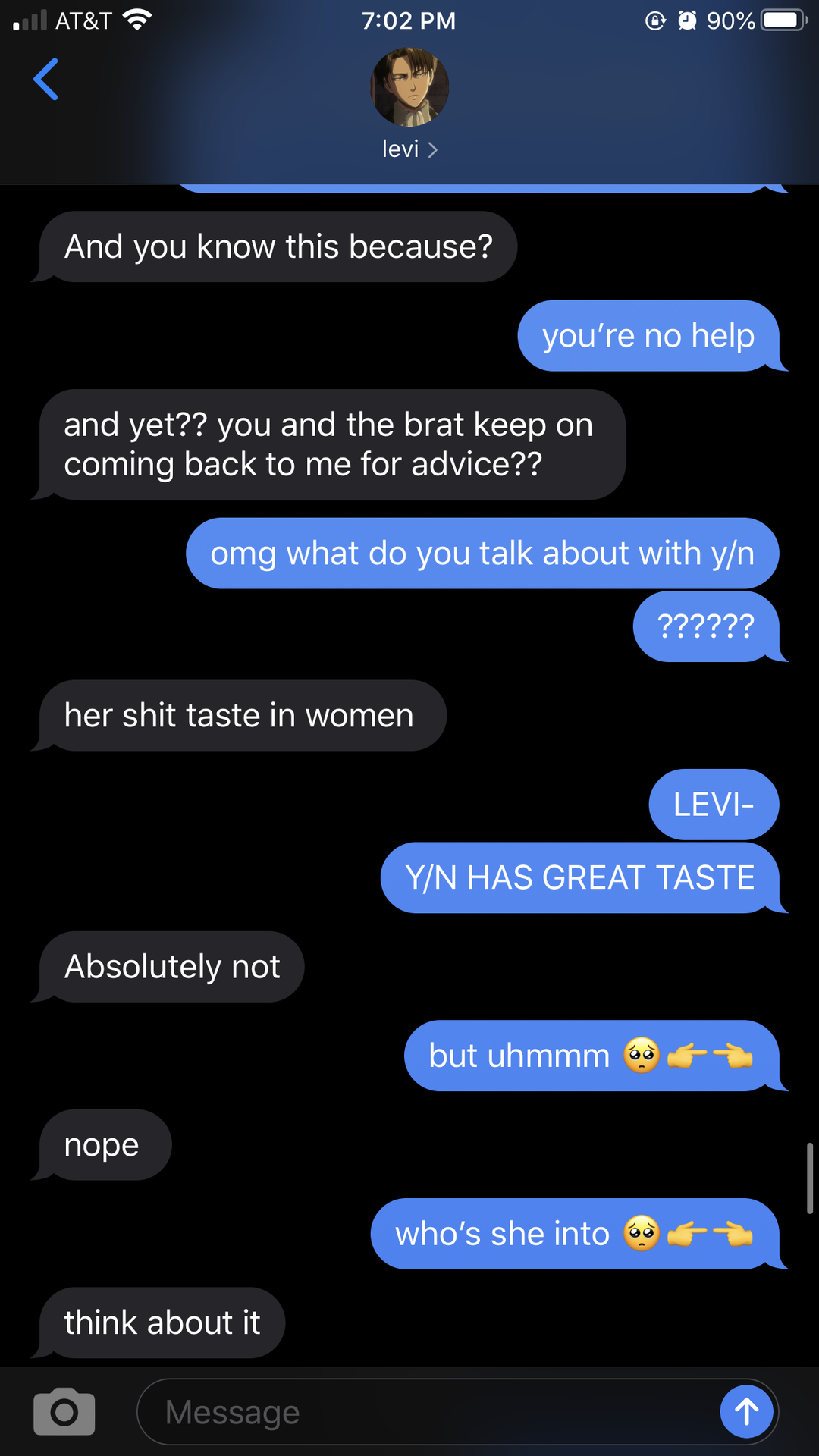Go back to the messages list
This screenshot has width=819, height=1456.
click(x=46, y=79)
